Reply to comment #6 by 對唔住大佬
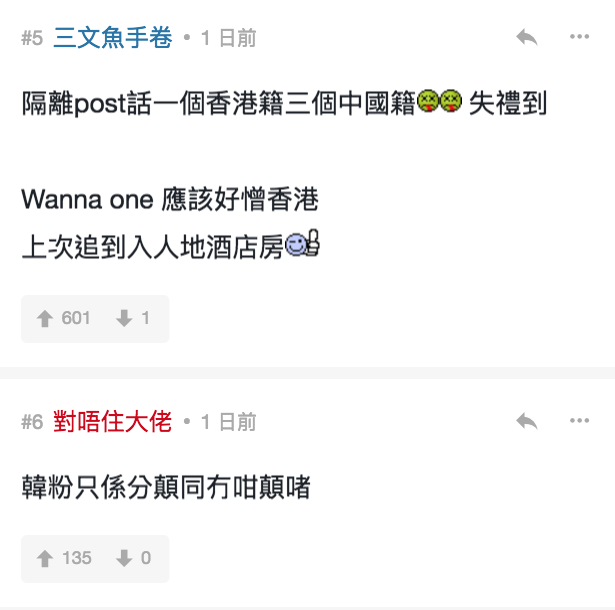This screenshot has width=615, height=610. (x=527, y=422)
